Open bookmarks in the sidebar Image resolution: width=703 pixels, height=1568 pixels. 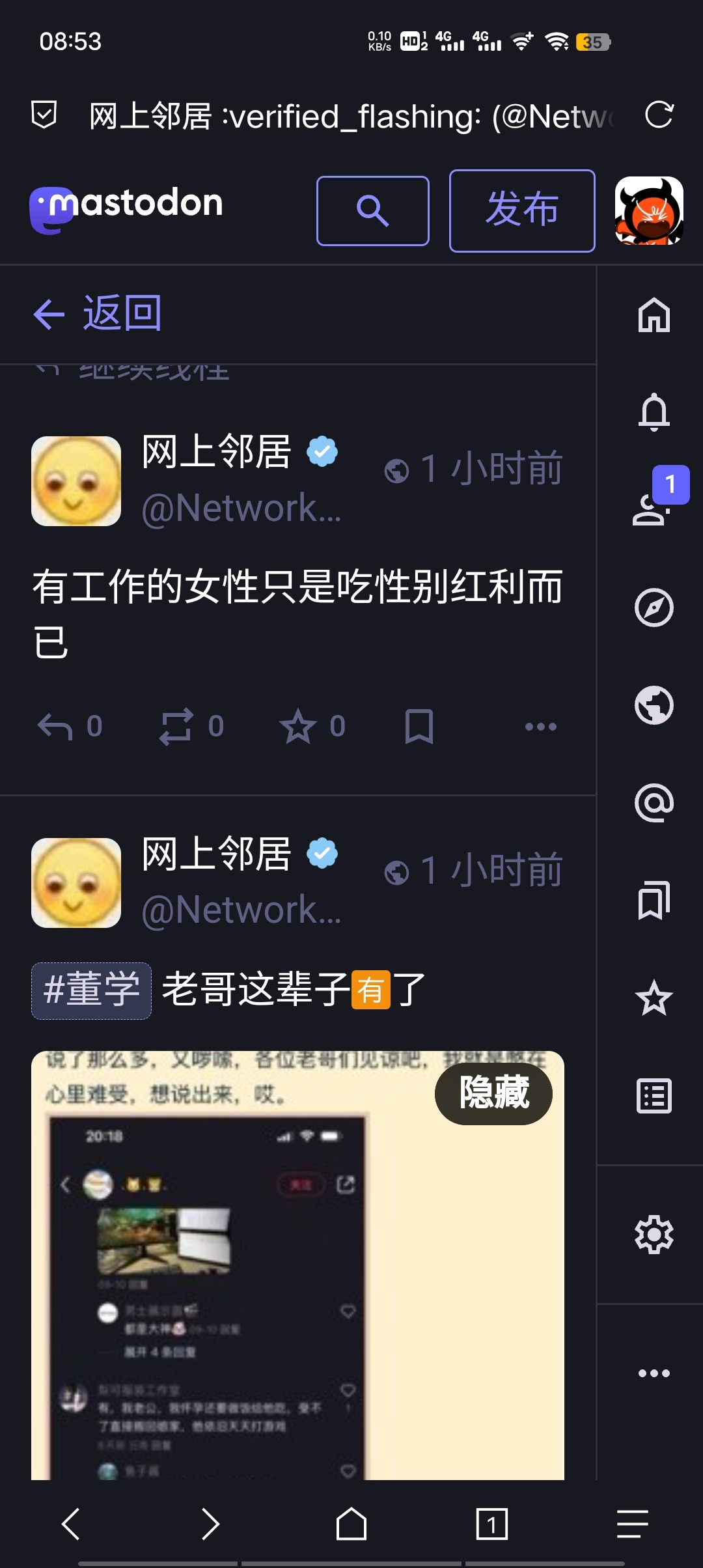pos(654,900)
